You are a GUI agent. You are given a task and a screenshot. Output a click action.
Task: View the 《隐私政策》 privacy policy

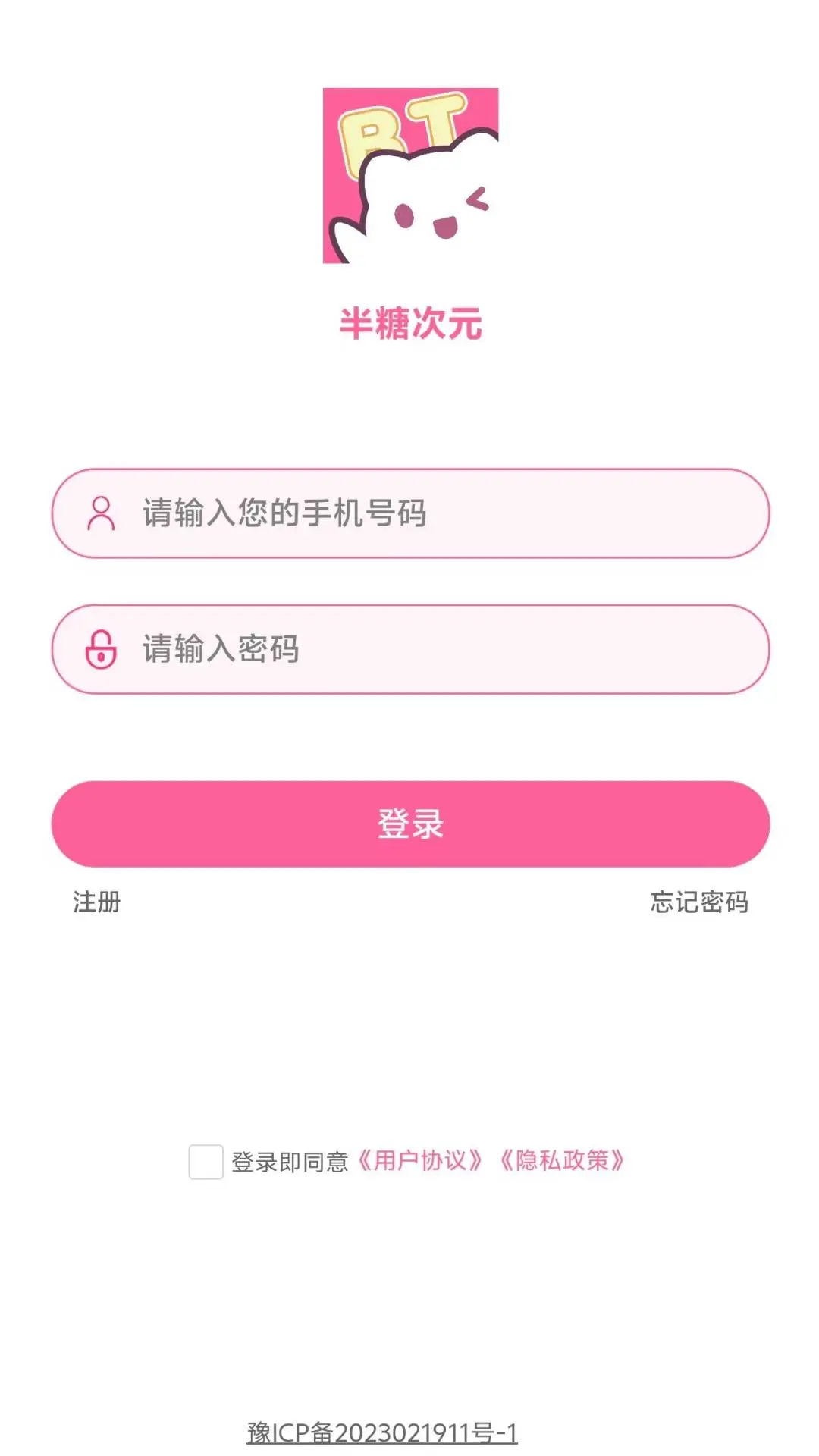[561, 1160]
